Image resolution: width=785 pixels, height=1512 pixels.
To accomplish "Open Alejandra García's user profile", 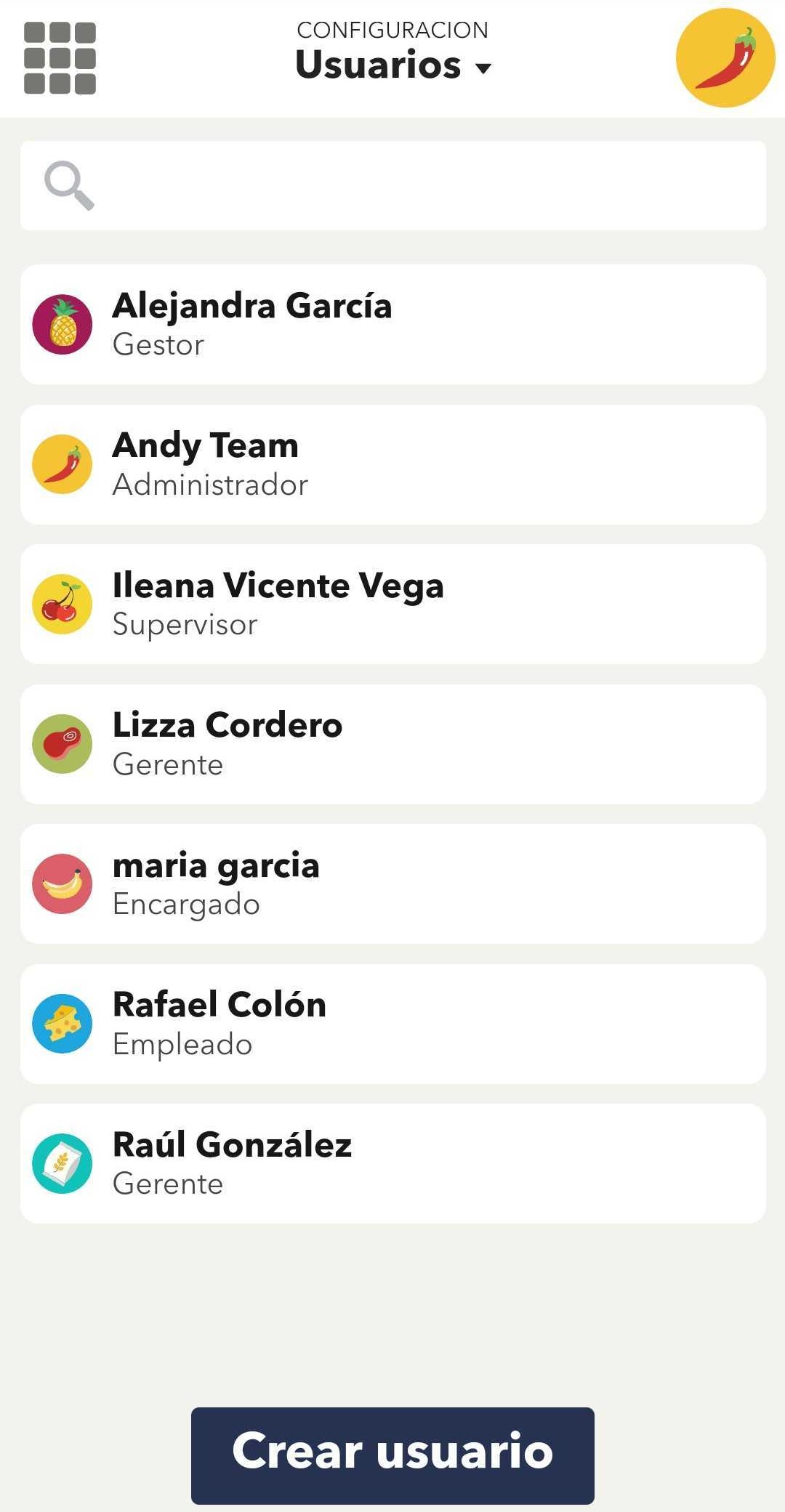I will point(393,324).
